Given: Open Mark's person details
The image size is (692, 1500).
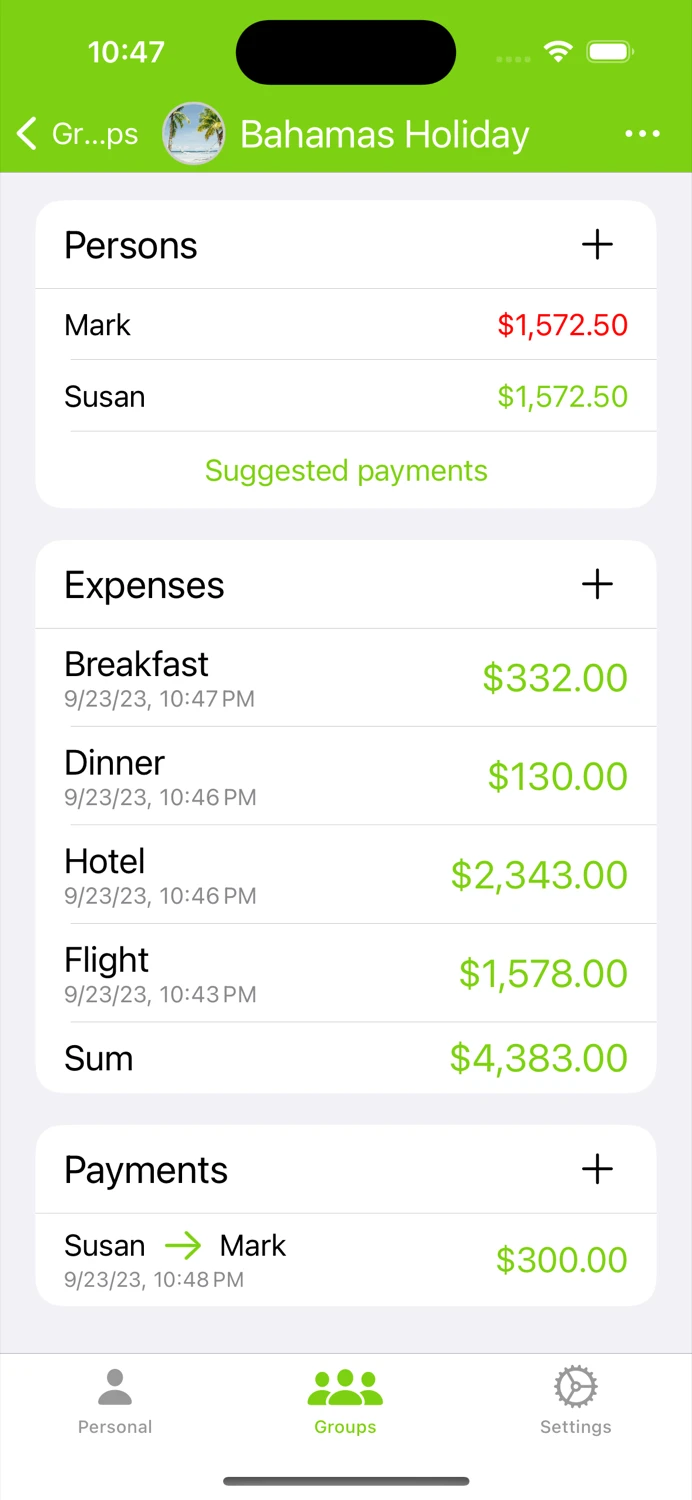Looking at the screenshot, I should [x=346, y=325].
